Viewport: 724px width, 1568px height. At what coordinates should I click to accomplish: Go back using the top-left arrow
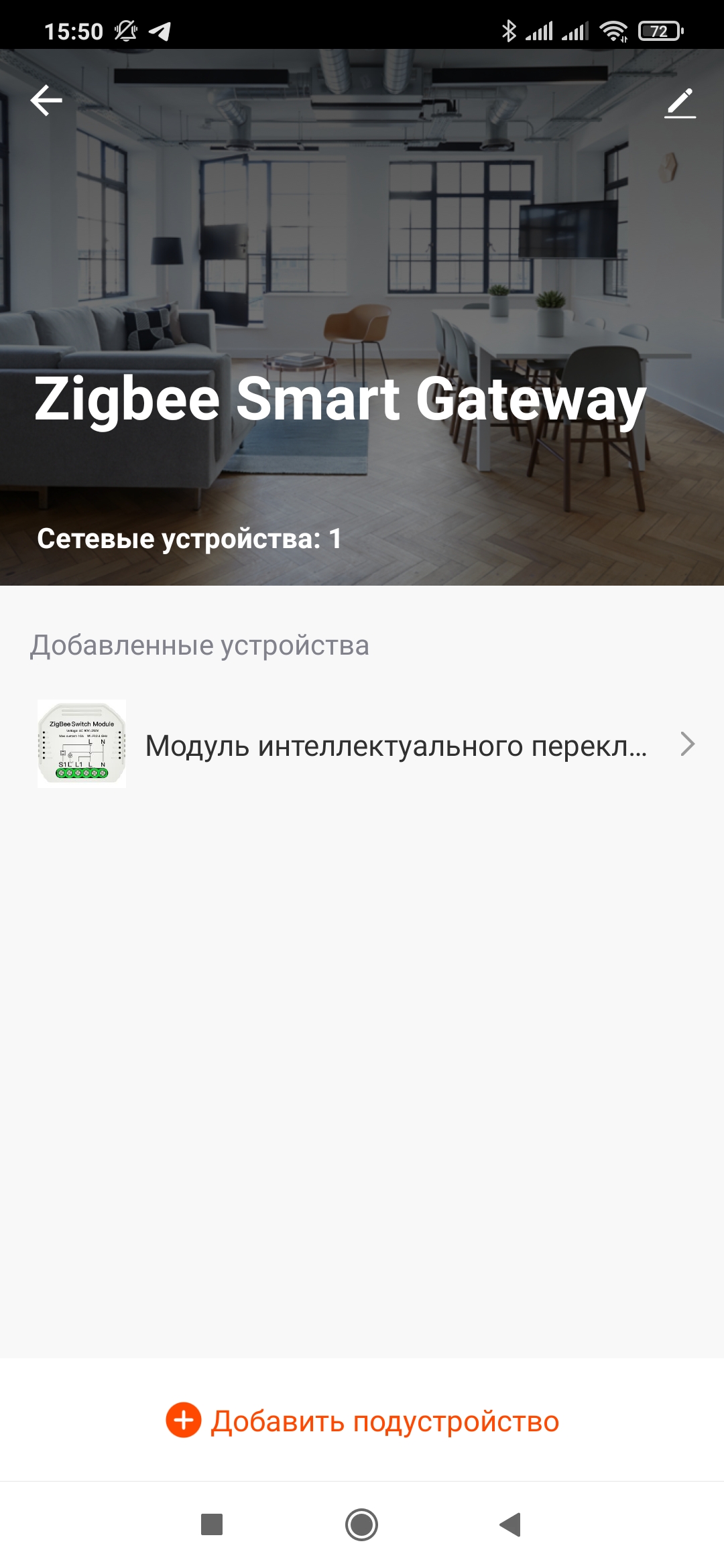pos(46,101)
